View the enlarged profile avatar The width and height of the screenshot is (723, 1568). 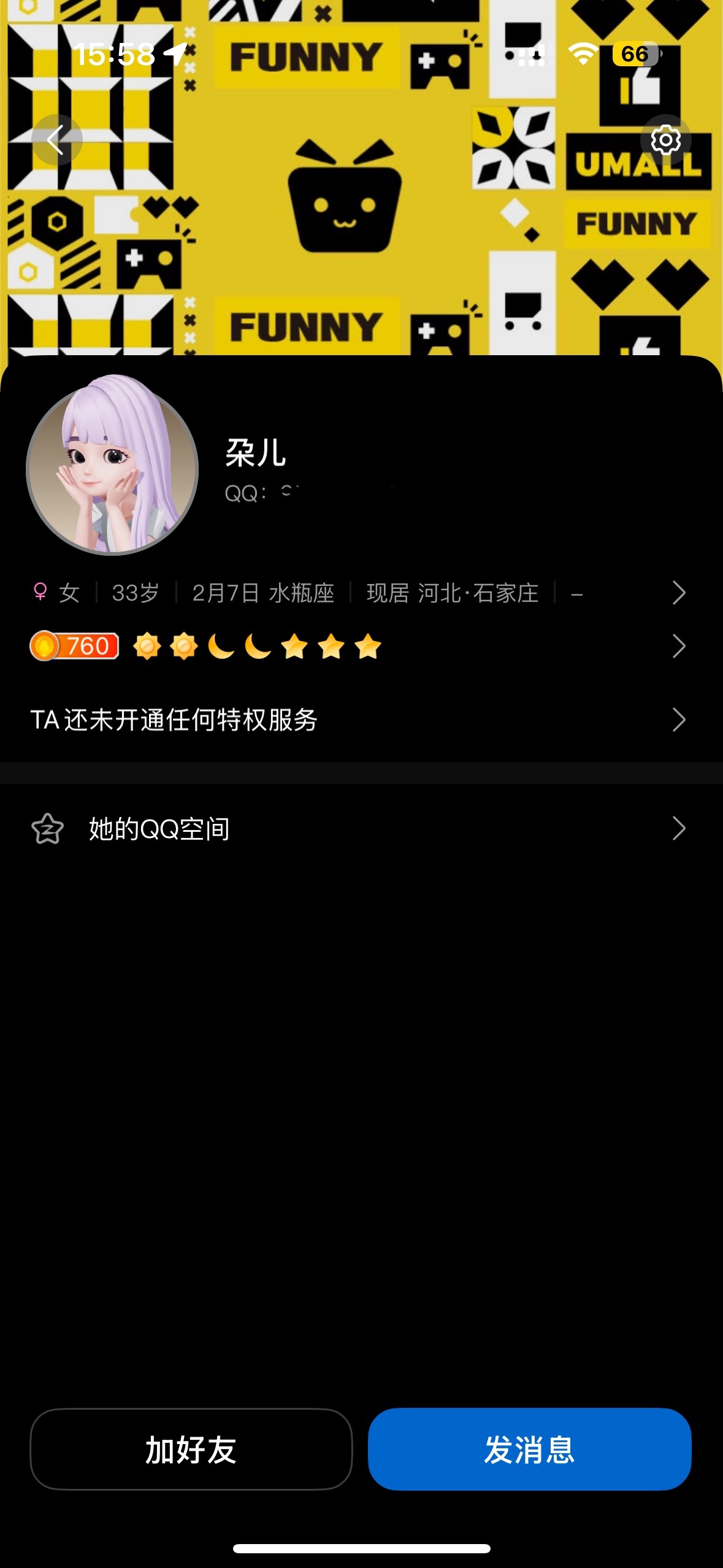tap(112, 467)
